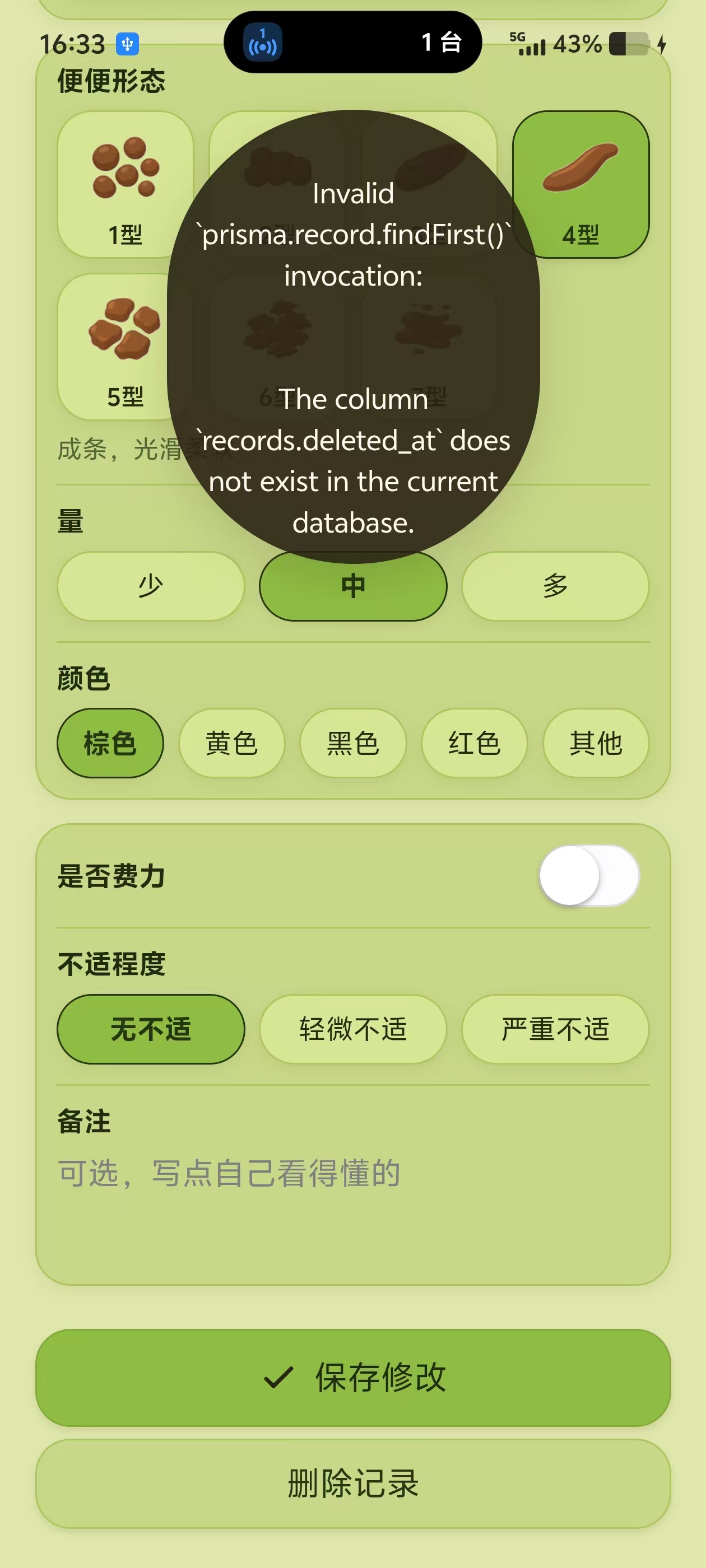Choose 多 as the amount

pos(555,586)
